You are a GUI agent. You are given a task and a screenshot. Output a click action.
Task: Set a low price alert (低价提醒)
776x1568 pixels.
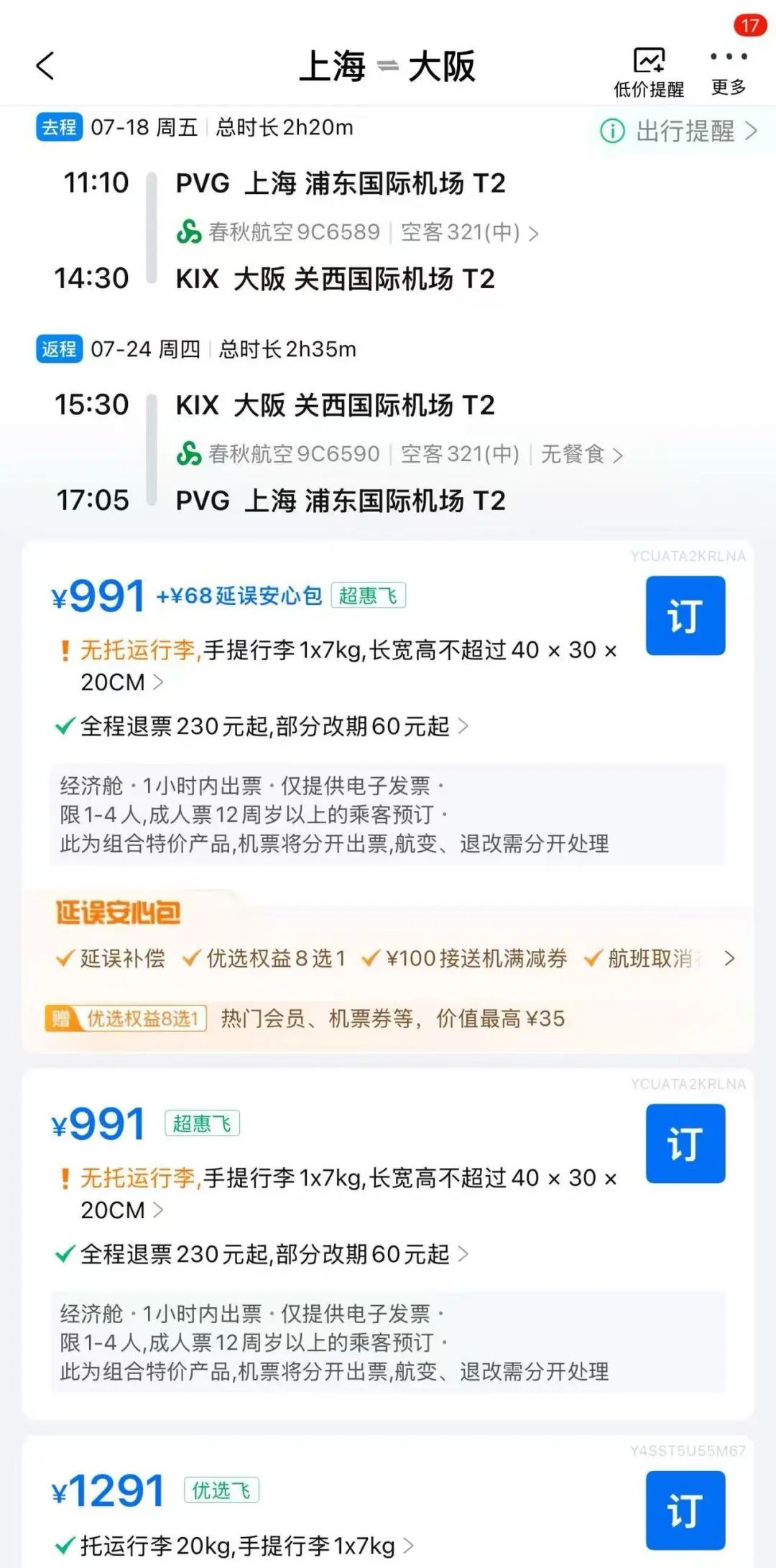[x=649, y=72]
